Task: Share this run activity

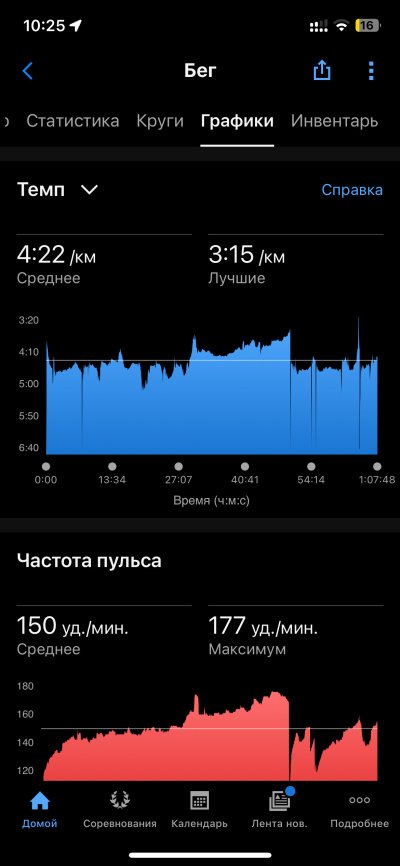Action: click(322, 71)
